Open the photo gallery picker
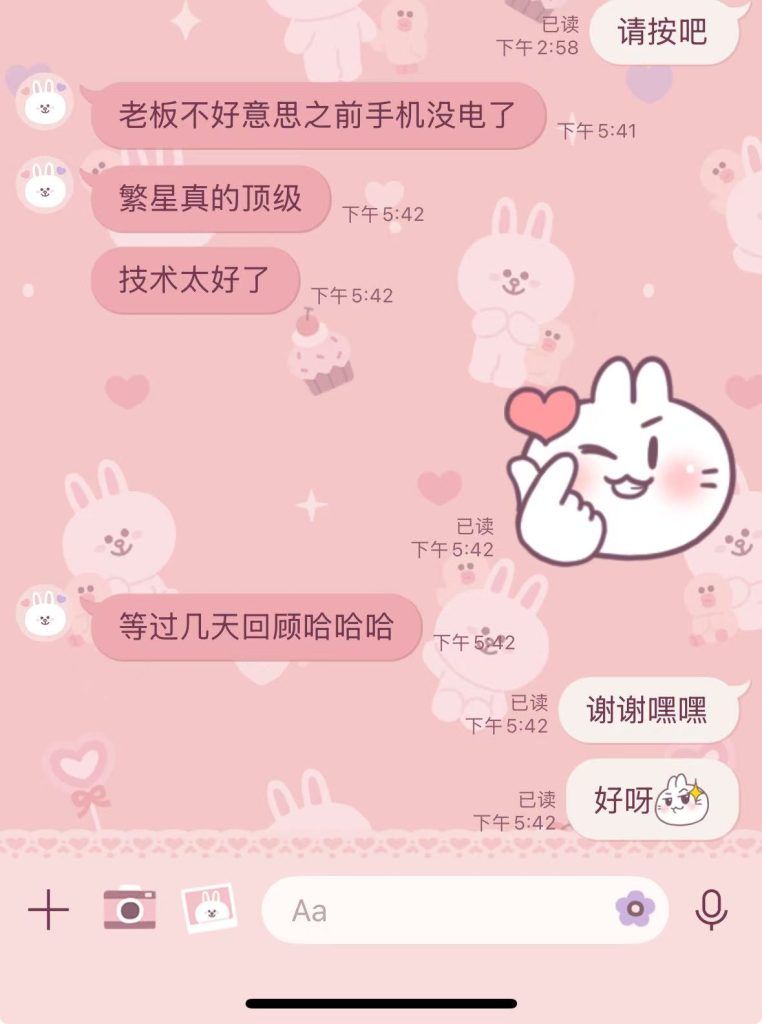762x1024 pixels. [209, 908]
